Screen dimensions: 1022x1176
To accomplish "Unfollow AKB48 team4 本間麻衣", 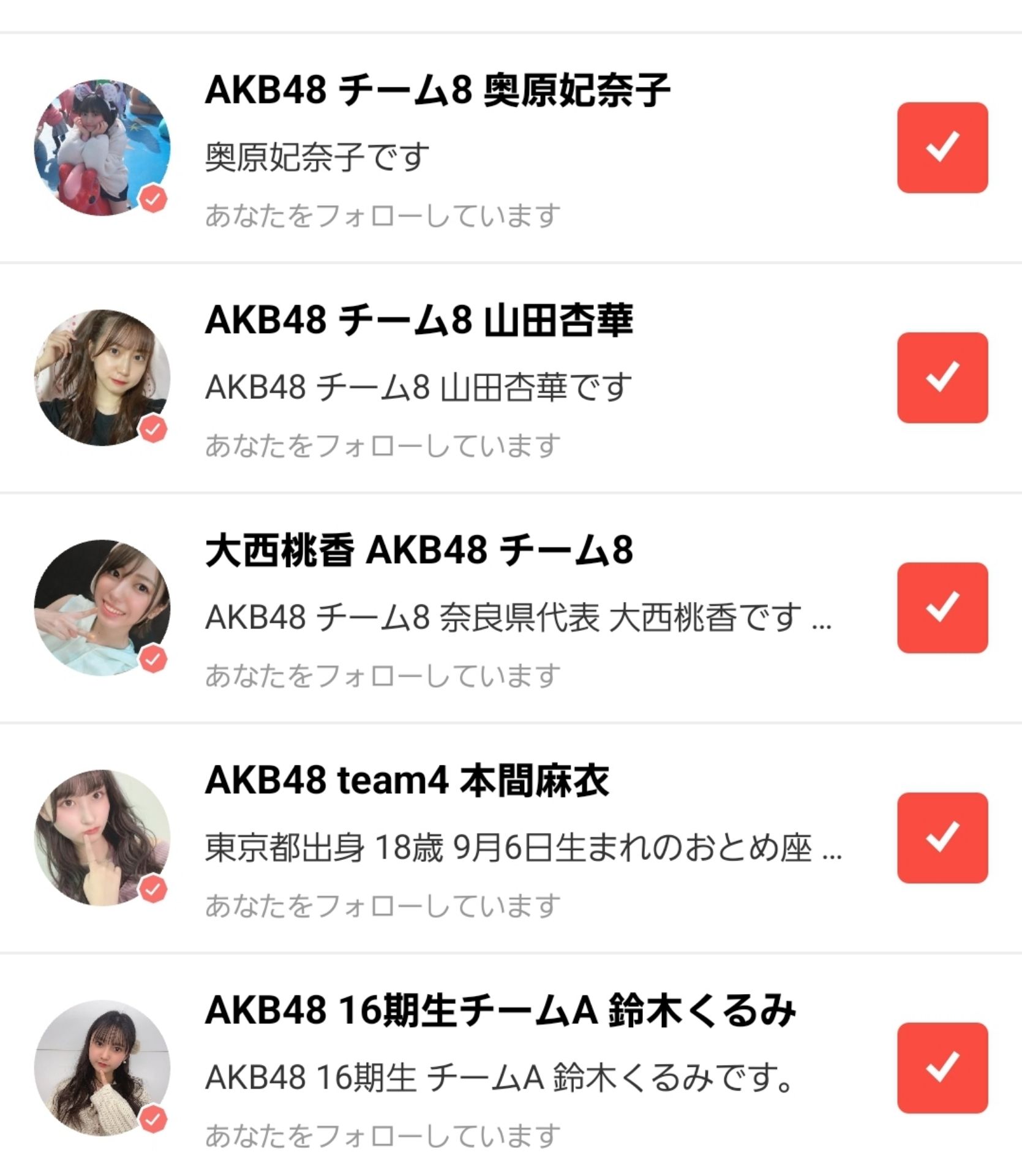I will pos(942,837).
